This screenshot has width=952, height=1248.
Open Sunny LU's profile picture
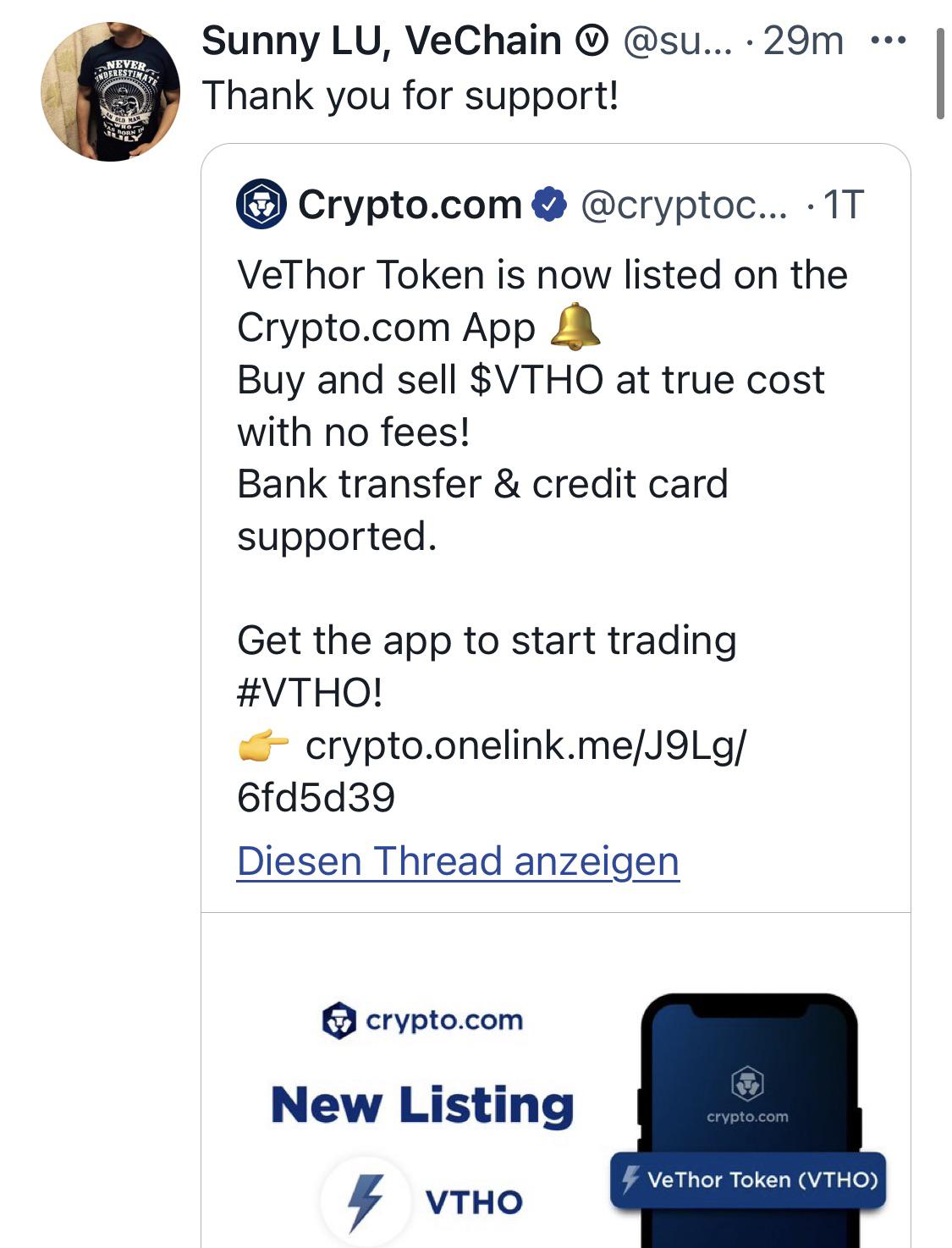[110, 91]
